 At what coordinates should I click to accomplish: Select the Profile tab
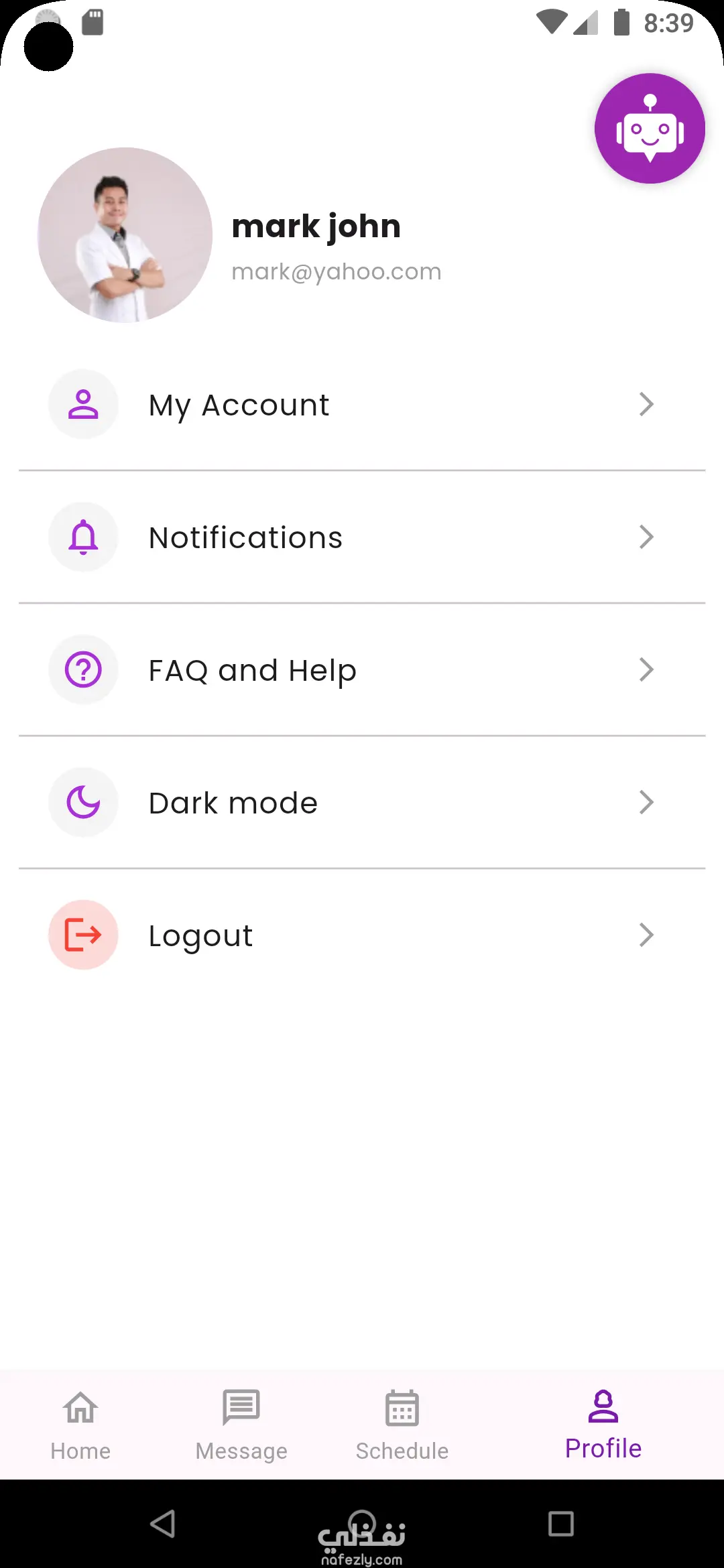[603, 1425]
